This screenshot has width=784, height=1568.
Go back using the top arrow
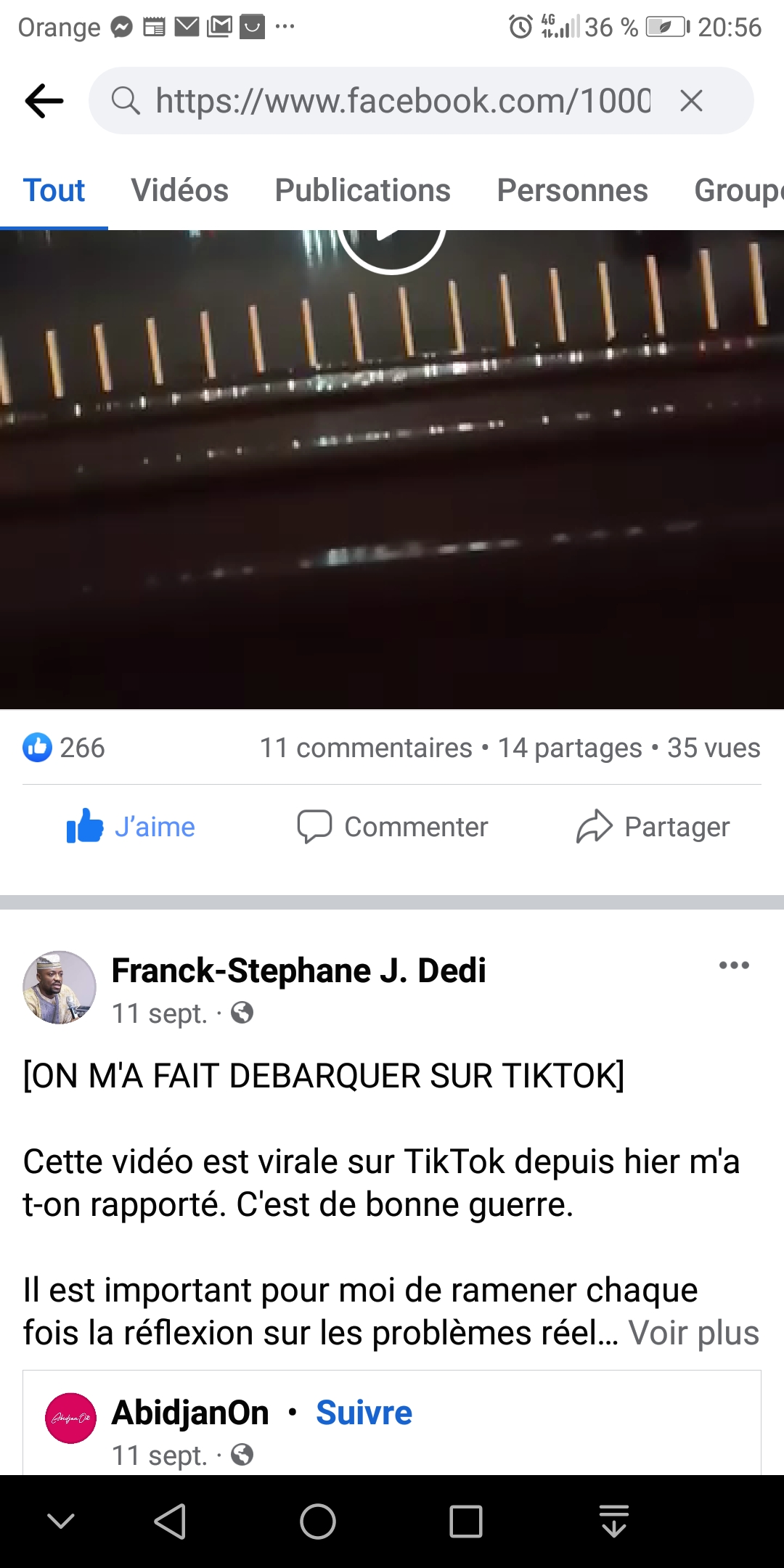coord(44,101)
